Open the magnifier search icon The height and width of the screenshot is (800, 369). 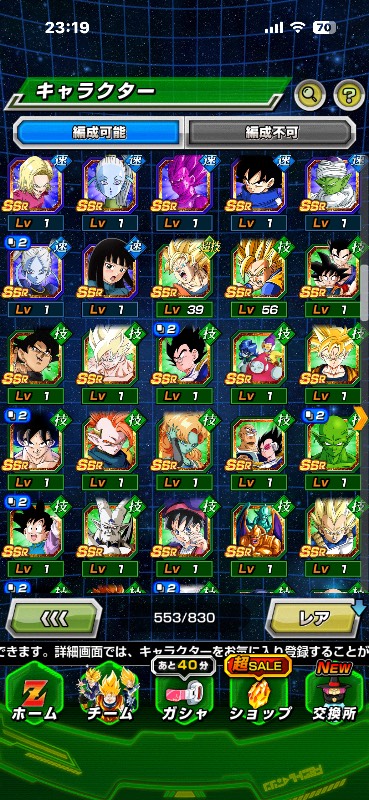[310, 94]
